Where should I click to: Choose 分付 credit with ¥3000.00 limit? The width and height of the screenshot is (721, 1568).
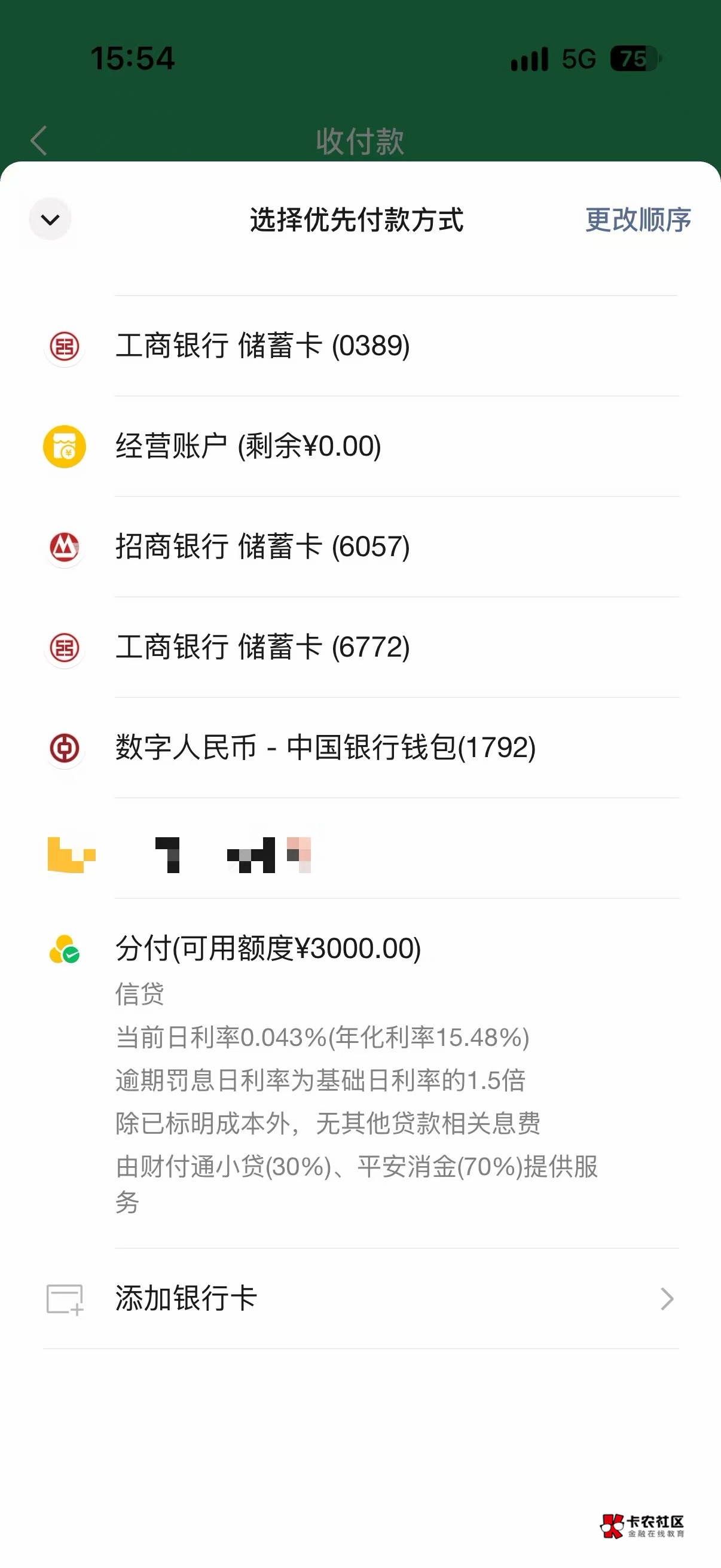[360, 1073]
